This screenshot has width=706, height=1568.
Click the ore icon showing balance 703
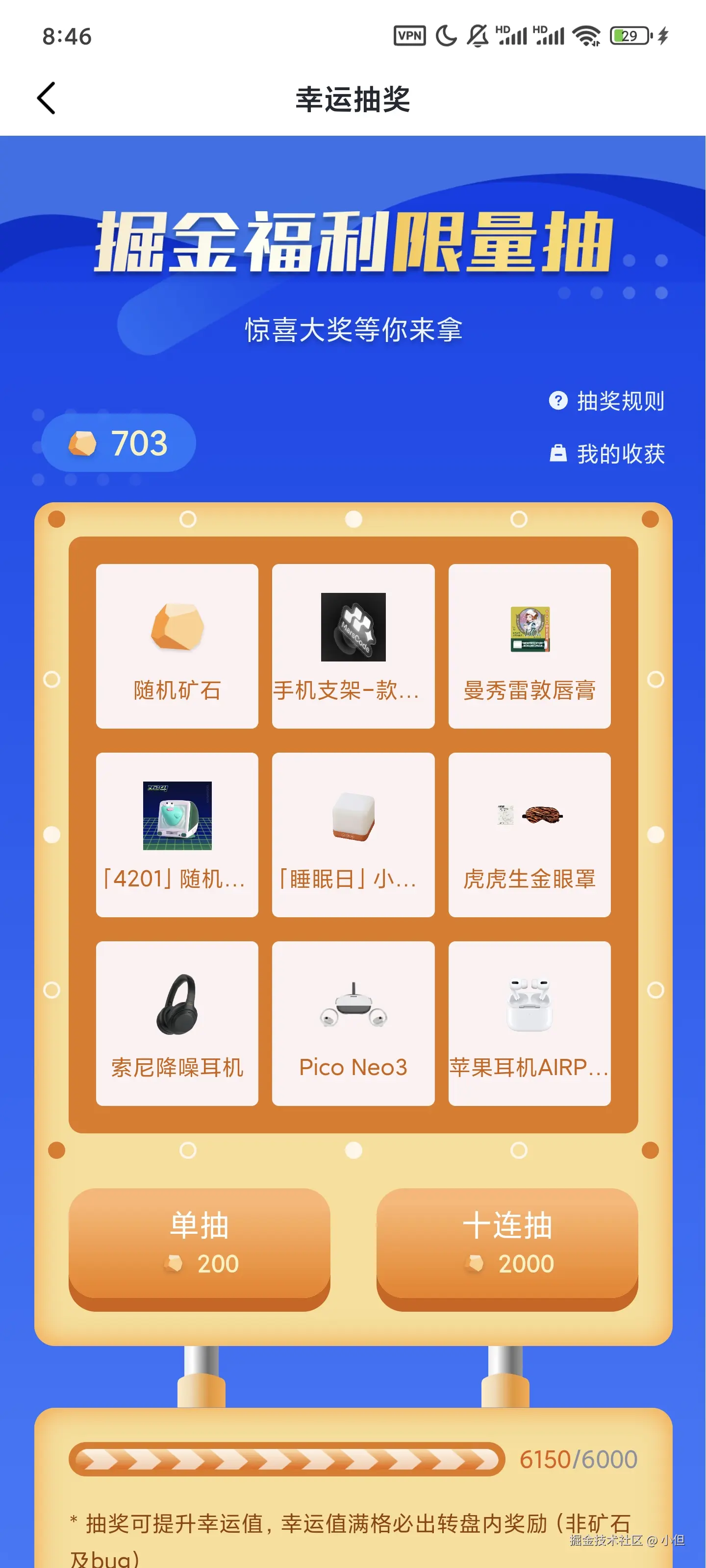[83, 444]
